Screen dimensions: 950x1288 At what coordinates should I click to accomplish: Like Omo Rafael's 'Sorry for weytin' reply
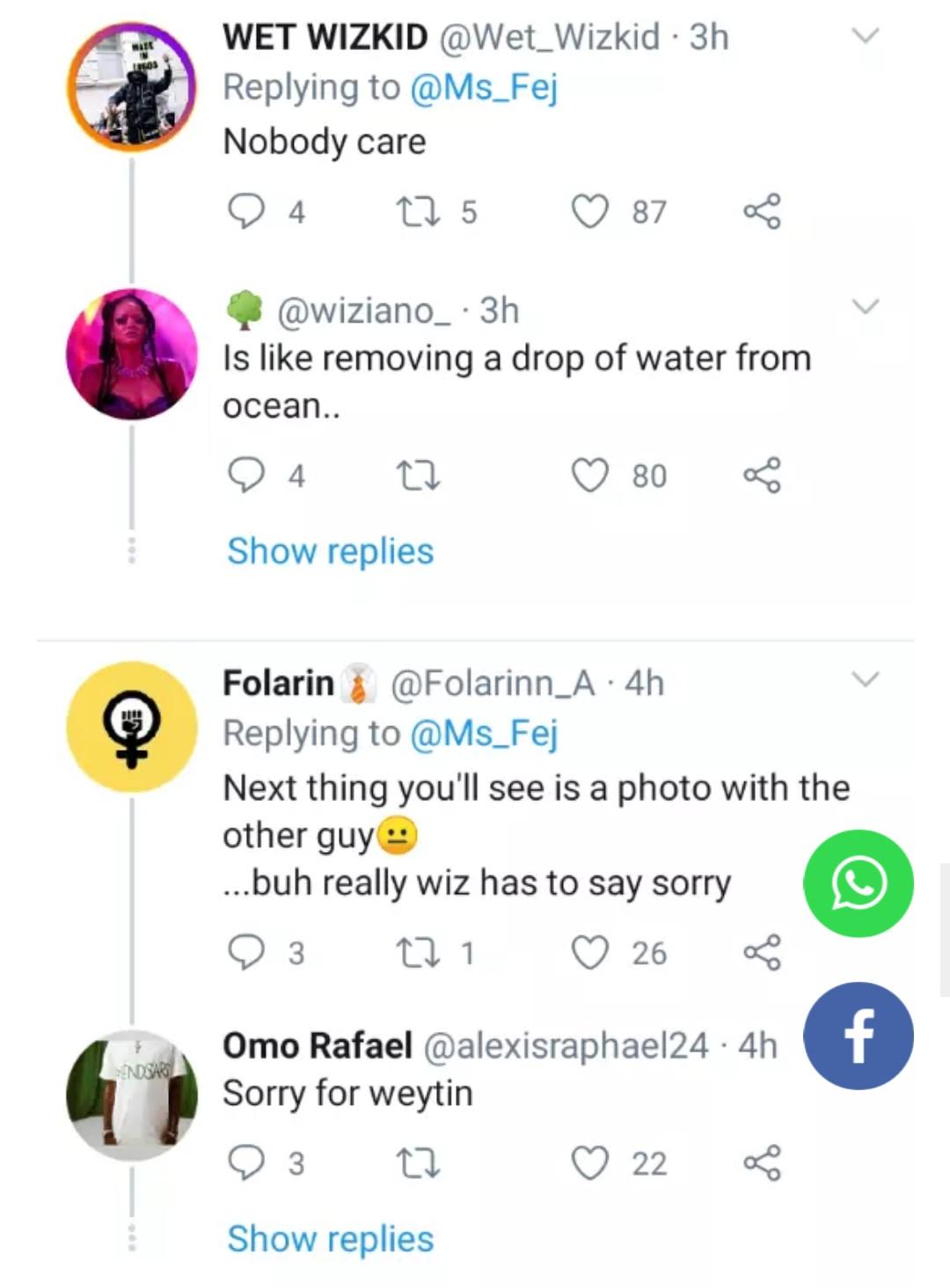click(590, 1163)
